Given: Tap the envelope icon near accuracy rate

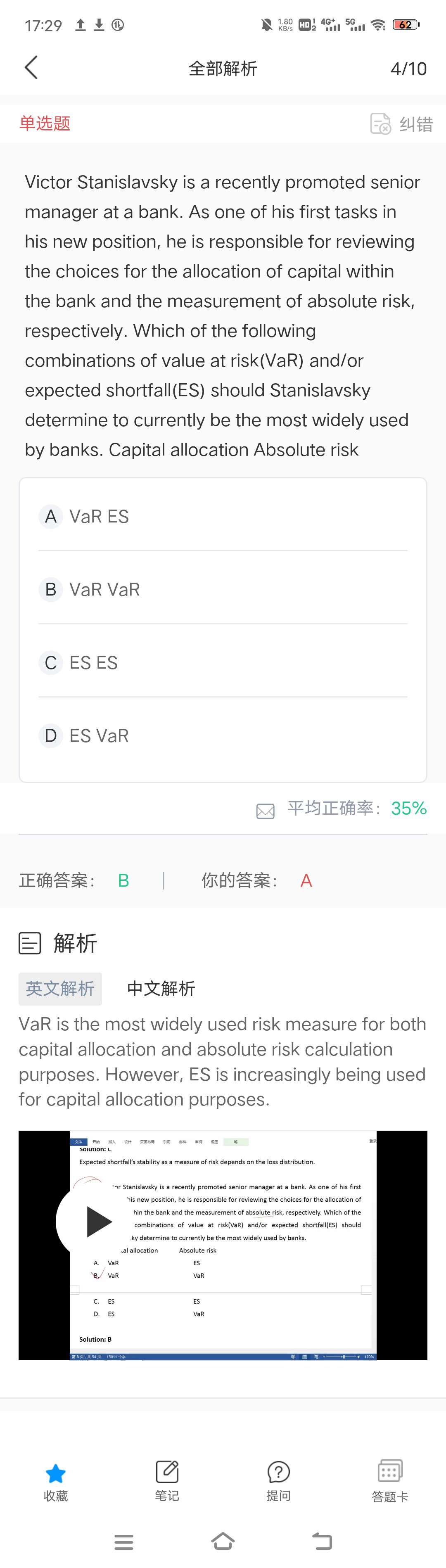Looking at the screenshot, I should click(x=265, y=811).
